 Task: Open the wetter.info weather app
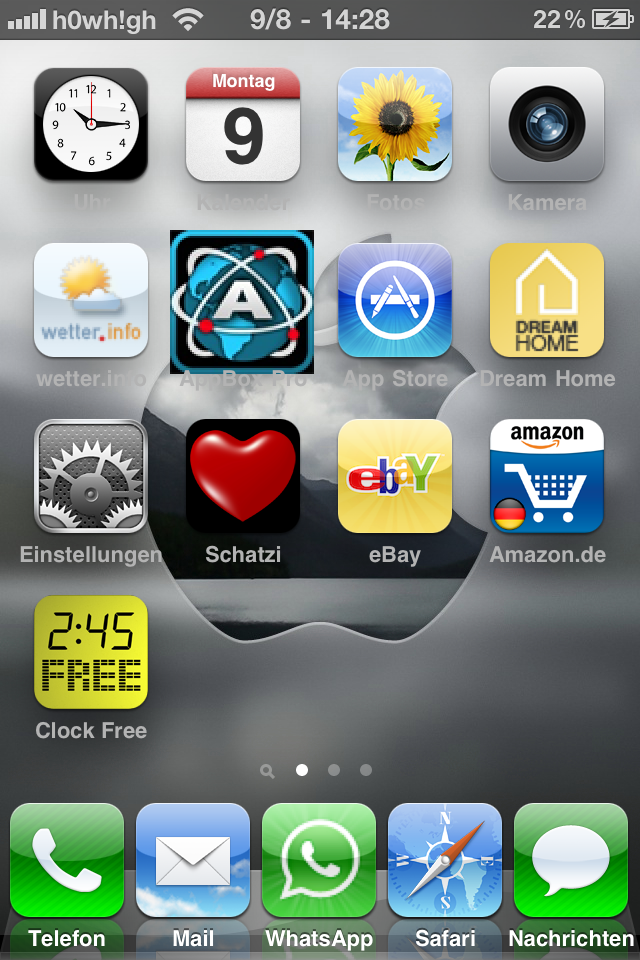91,300
